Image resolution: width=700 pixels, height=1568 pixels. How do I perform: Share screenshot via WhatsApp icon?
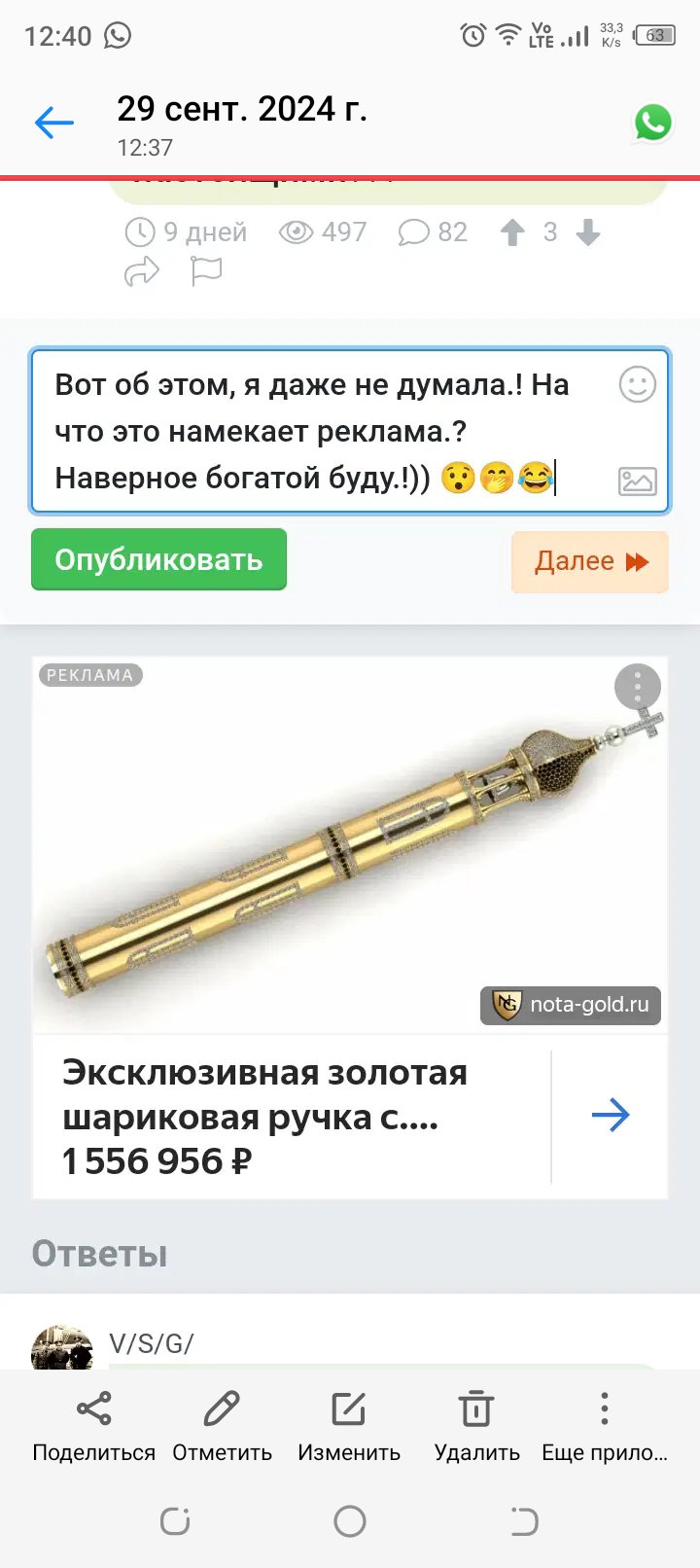pyautogui.click(x=653, y=124)
